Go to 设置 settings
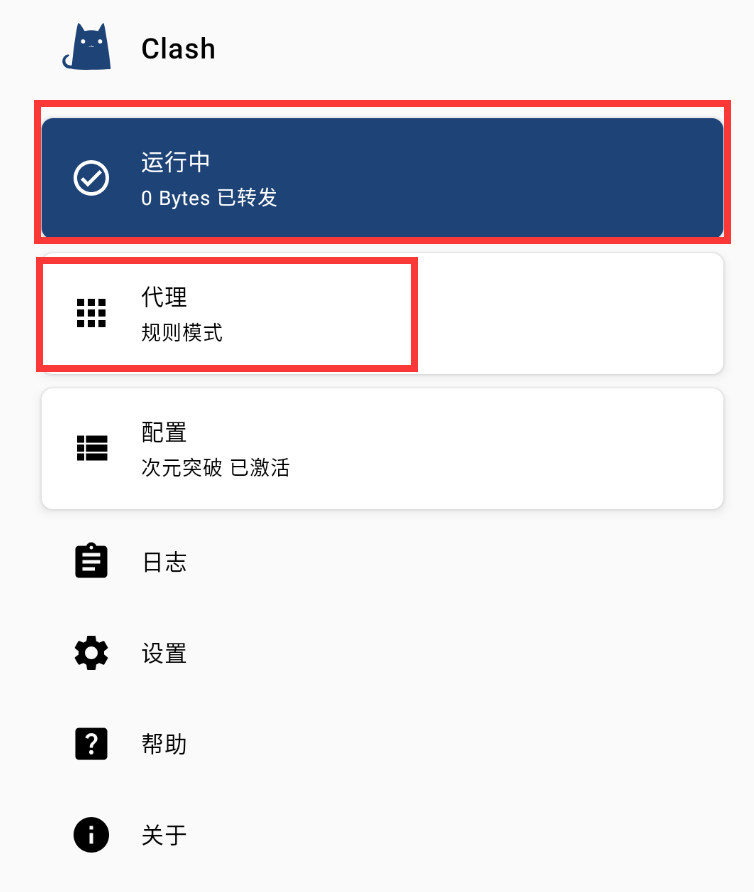754x892 pixels. pos(163,654)
